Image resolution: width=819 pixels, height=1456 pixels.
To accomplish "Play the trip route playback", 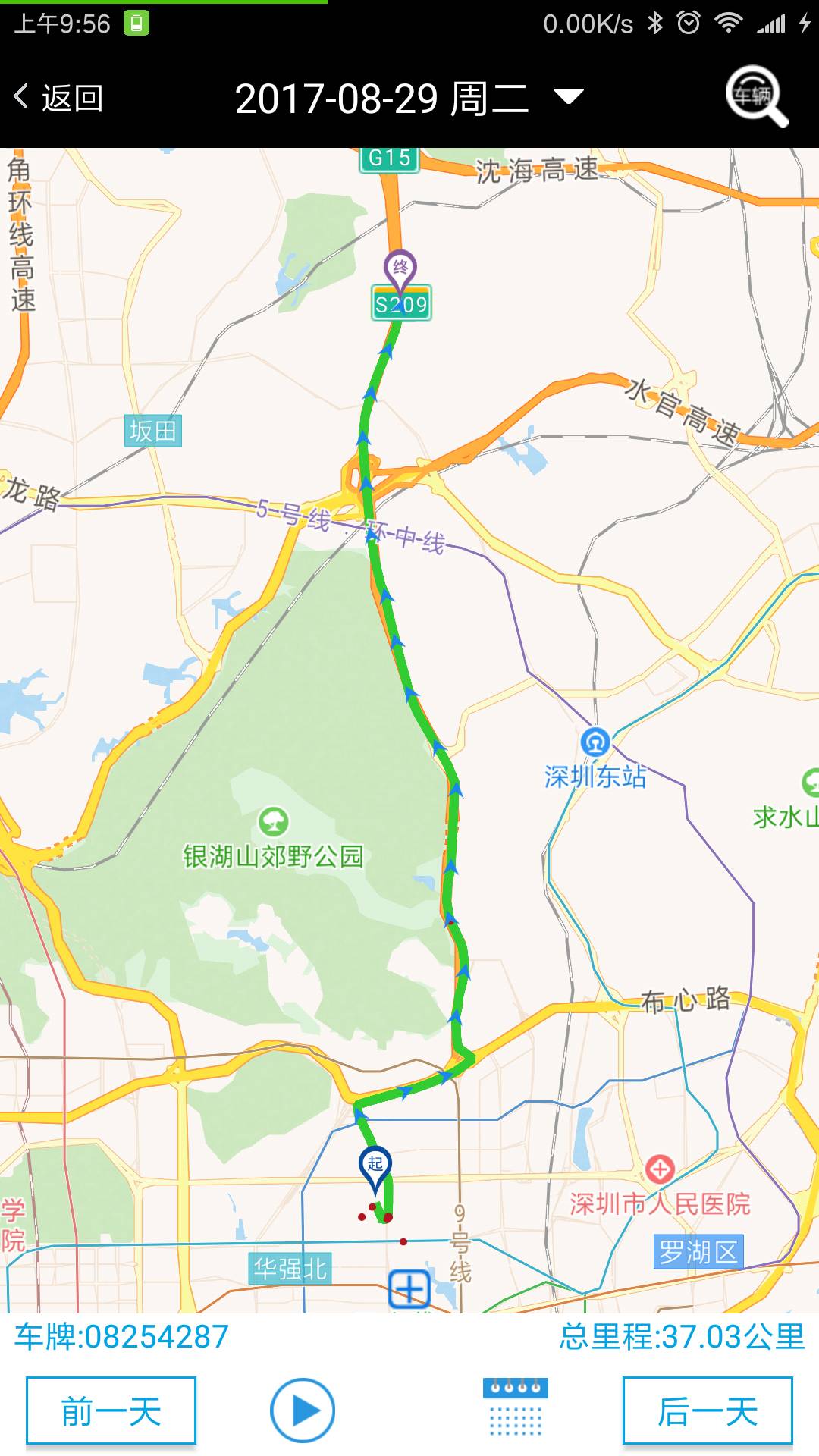I will pyautogui.click(x=303, y=1410).
